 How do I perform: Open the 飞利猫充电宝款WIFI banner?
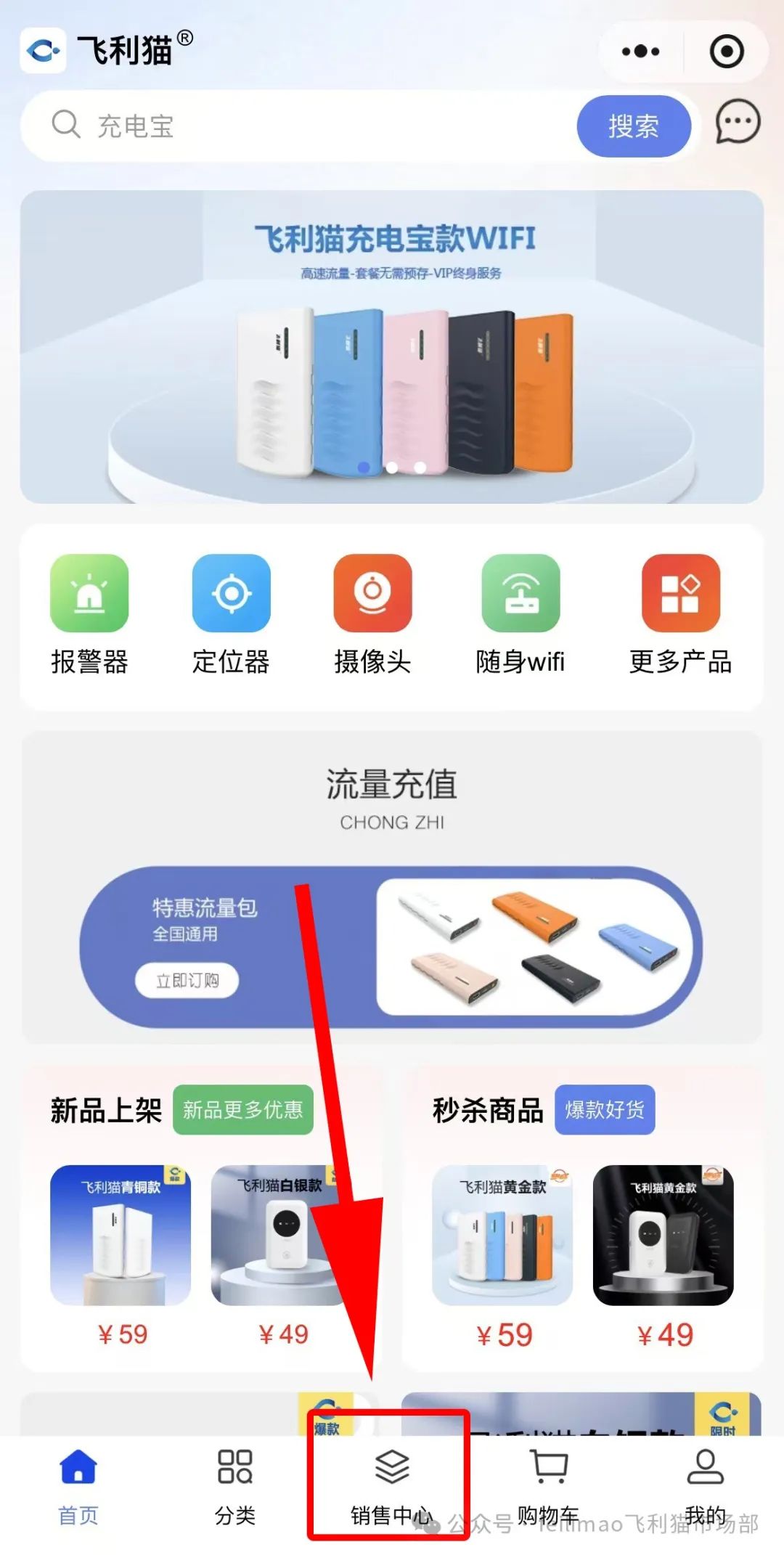[x=392, y=347]
